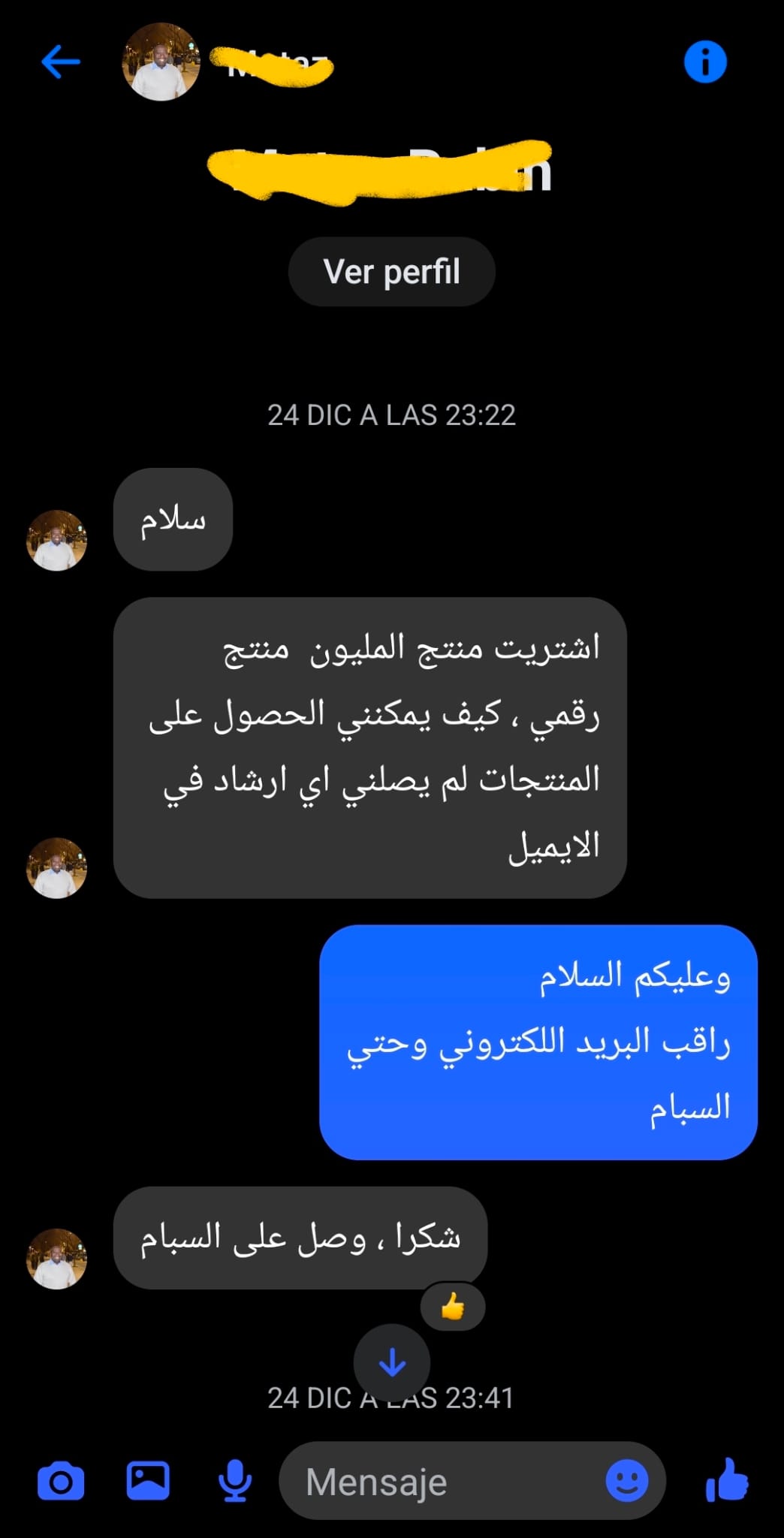
Task: Record a voice message with the microphone
Action: [235, 1482]
